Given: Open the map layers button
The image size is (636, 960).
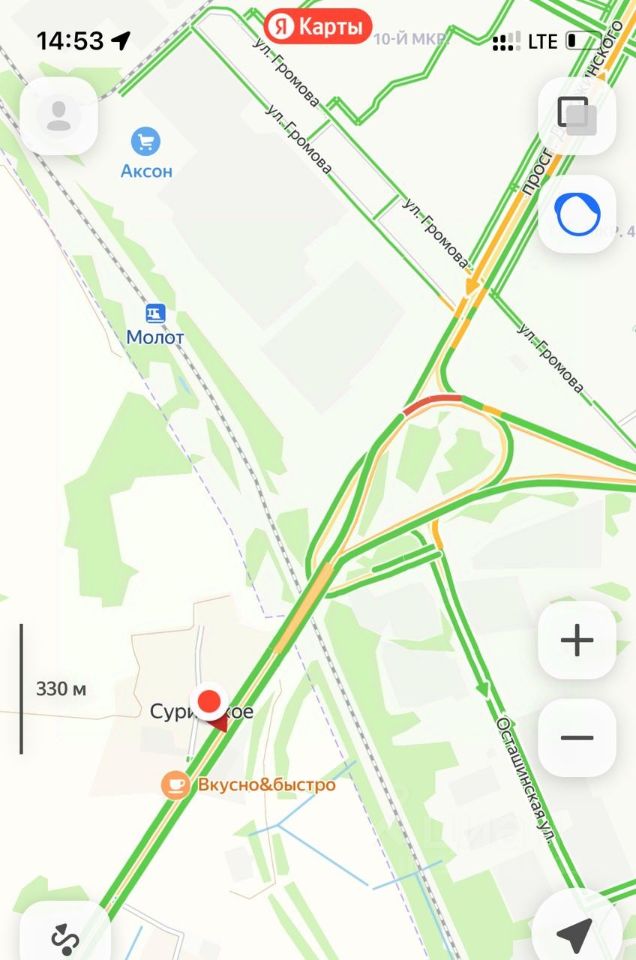Looking at the screenshot, I should click(x=576, y=115).
